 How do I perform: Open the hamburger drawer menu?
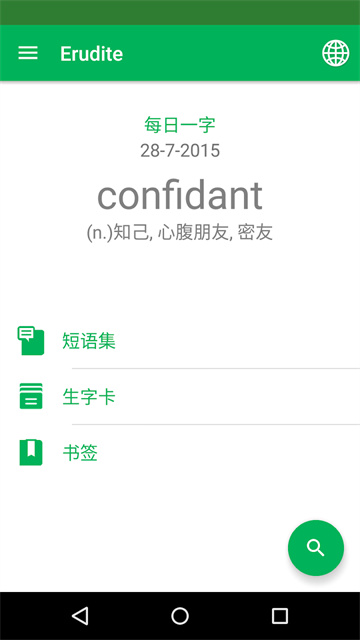pos(28,53)
